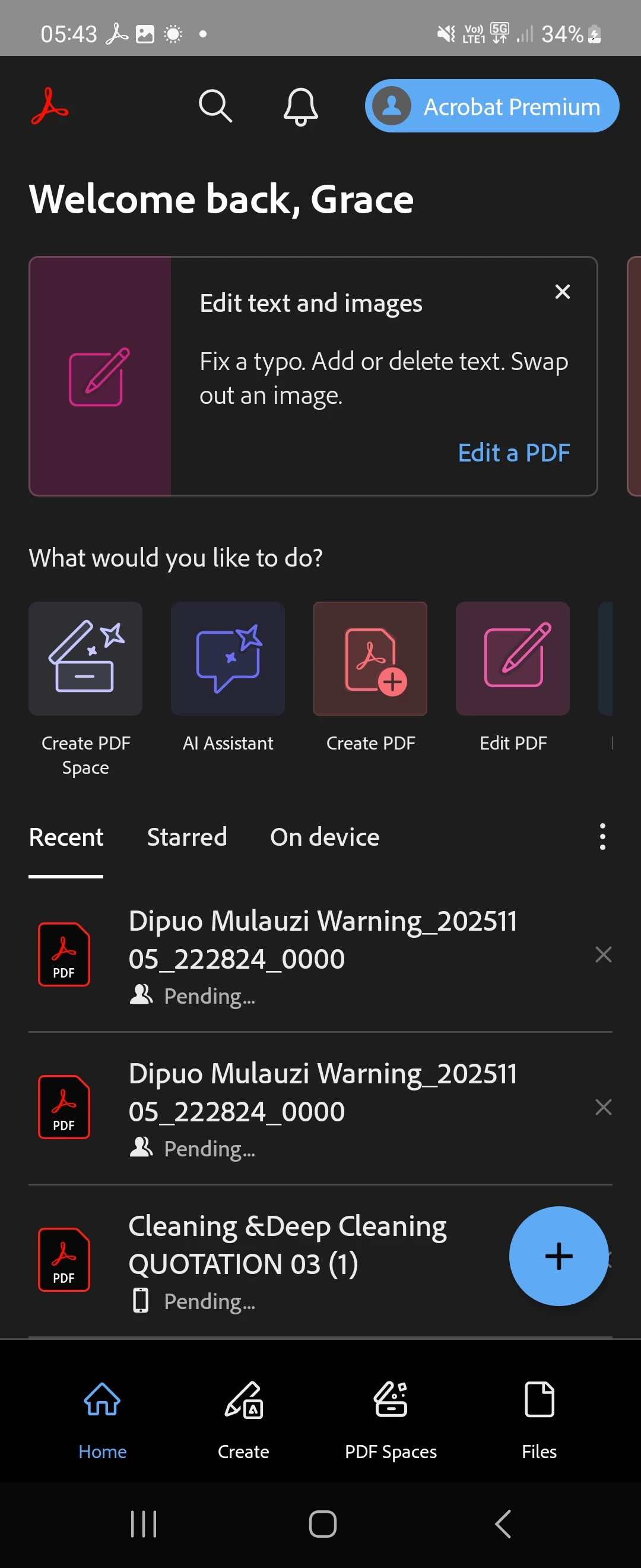This screenshot has height=1568, width=641.
Task: Dismiss the Edit text and images card
Action: (x=563, y=292)
